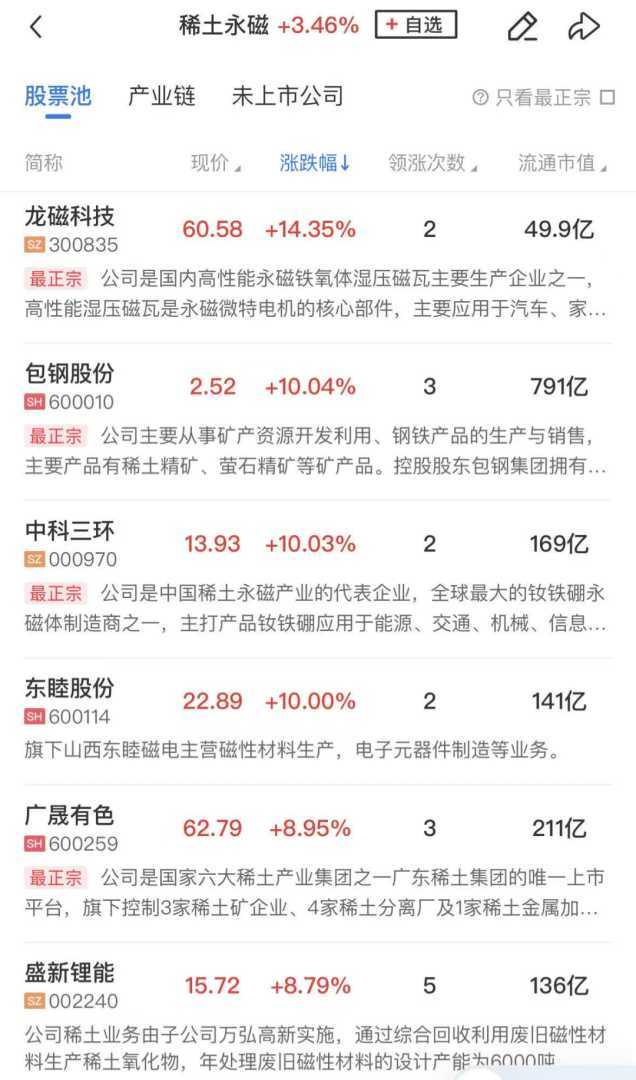Open 广晟有色 stock details
Viewport: 636px width, 1080px height.
pos(70,816)
